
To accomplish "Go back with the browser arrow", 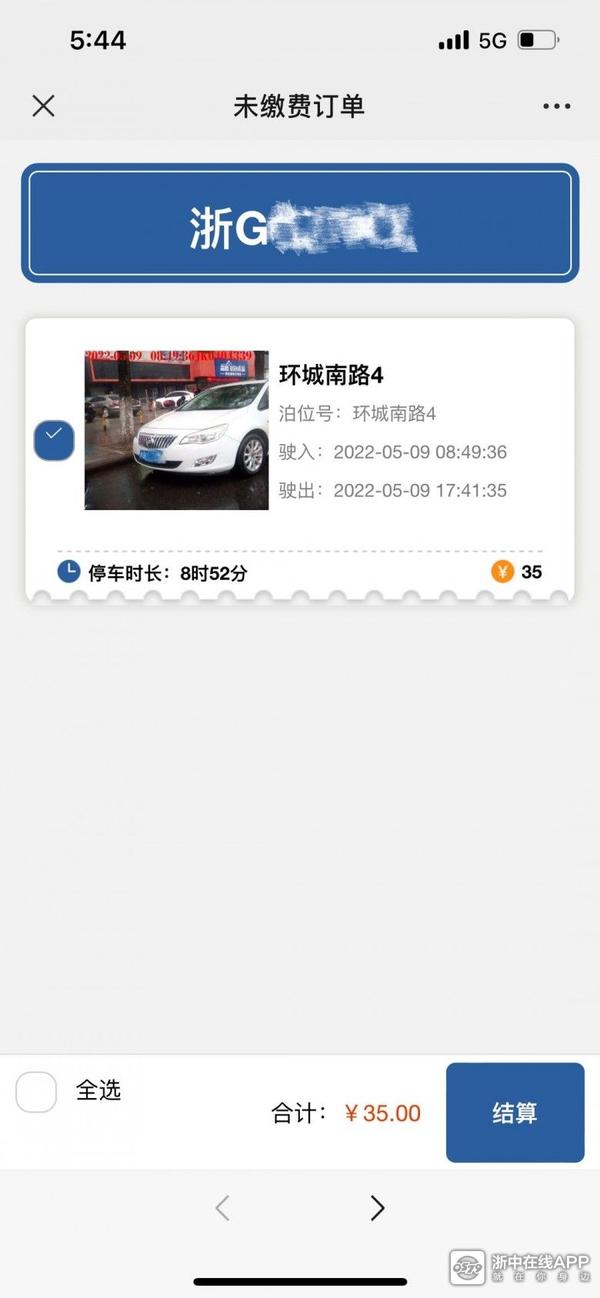I will click(x=223, y=1208).
